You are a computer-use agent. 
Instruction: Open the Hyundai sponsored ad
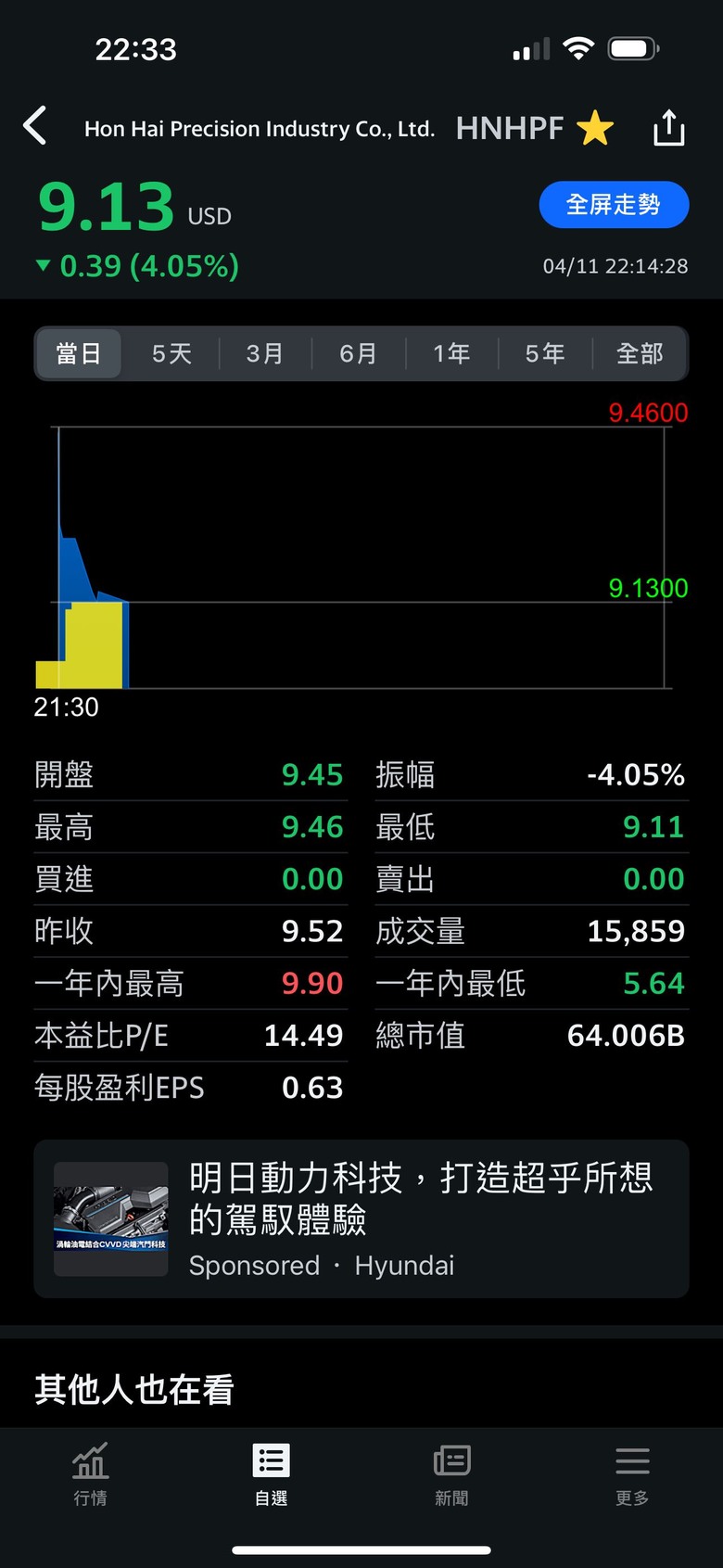(x=361, y=1218)
